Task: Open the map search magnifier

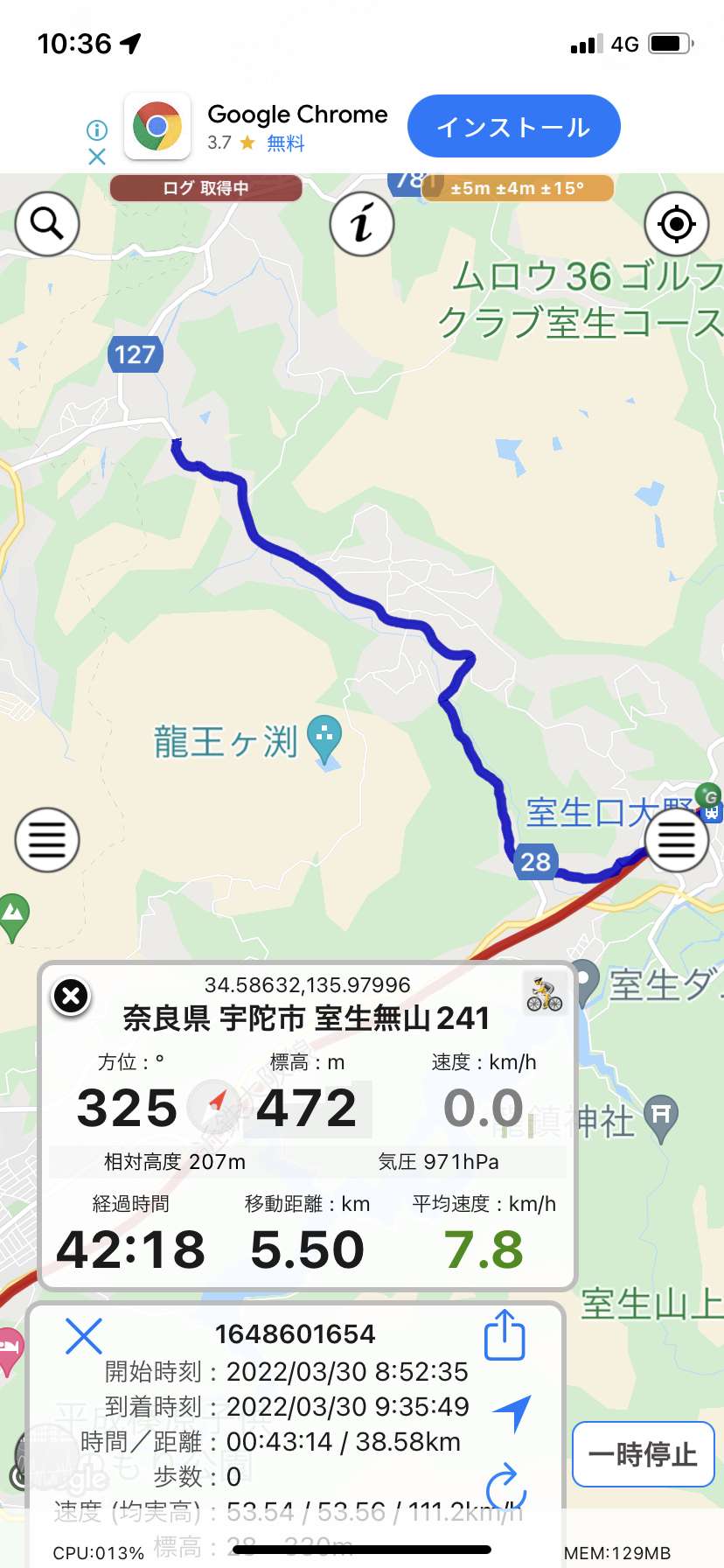Action: [x=47, y=224]
